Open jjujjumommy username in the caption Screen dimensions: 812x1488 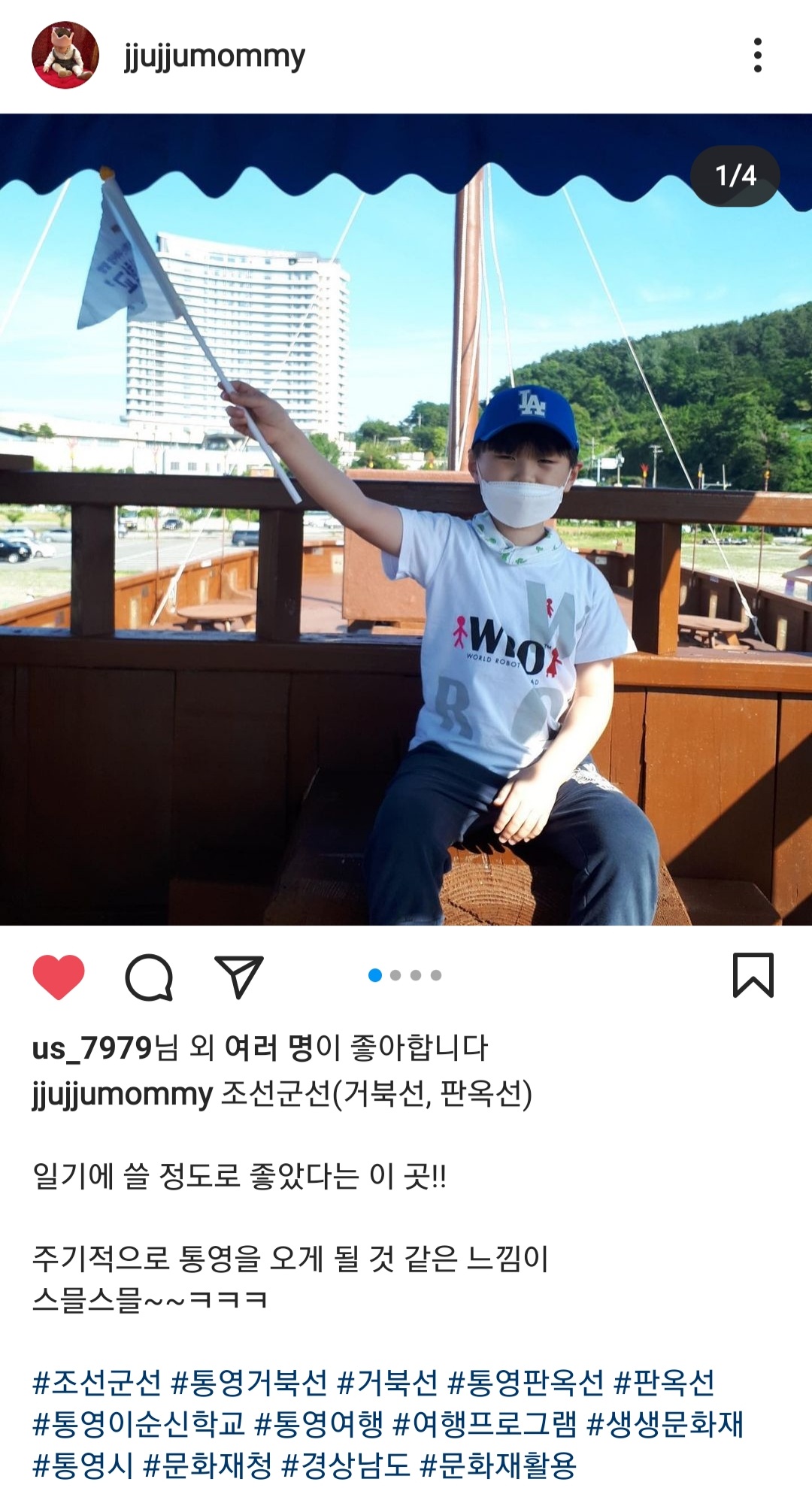pyautogui.click(x=122, y=1094)
